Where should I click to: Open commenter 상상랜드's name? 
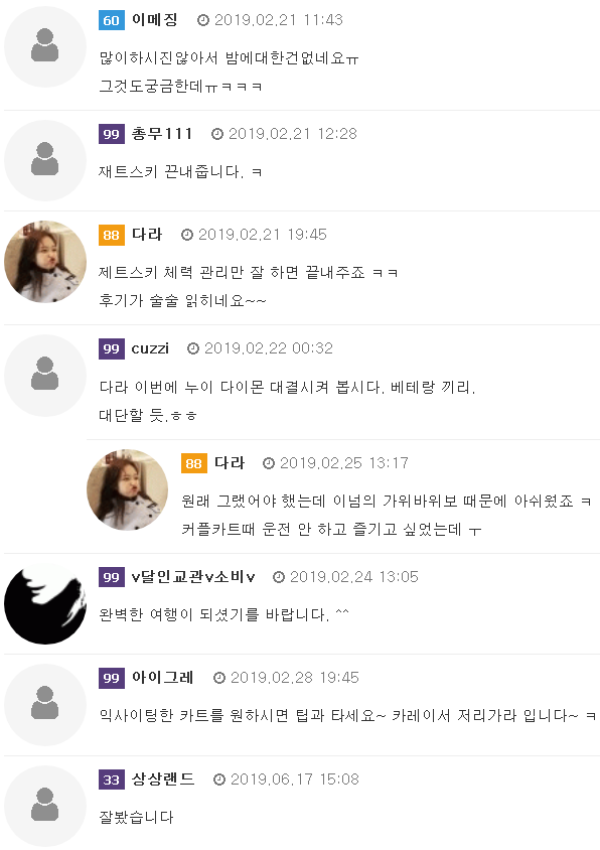[x=163, y=779]
